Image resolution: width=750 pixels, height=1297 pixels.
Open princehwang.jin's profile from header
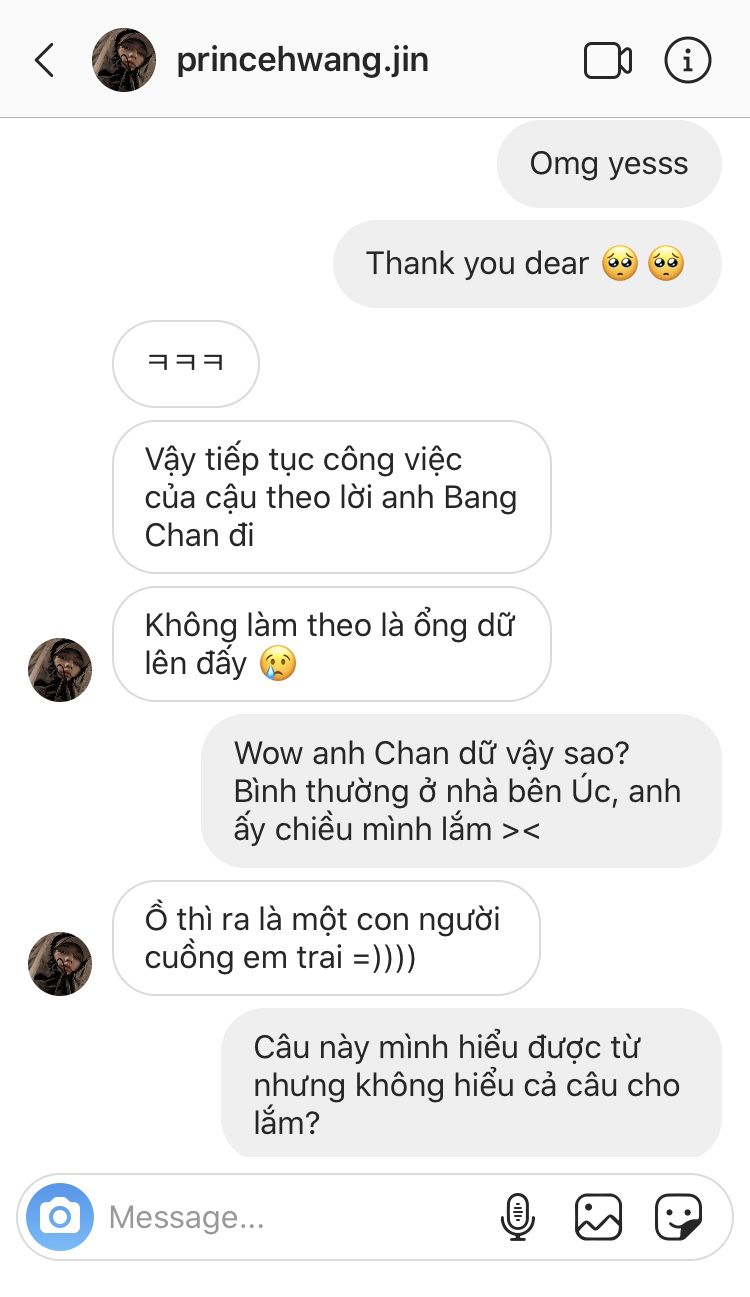[x=302, y=60]
